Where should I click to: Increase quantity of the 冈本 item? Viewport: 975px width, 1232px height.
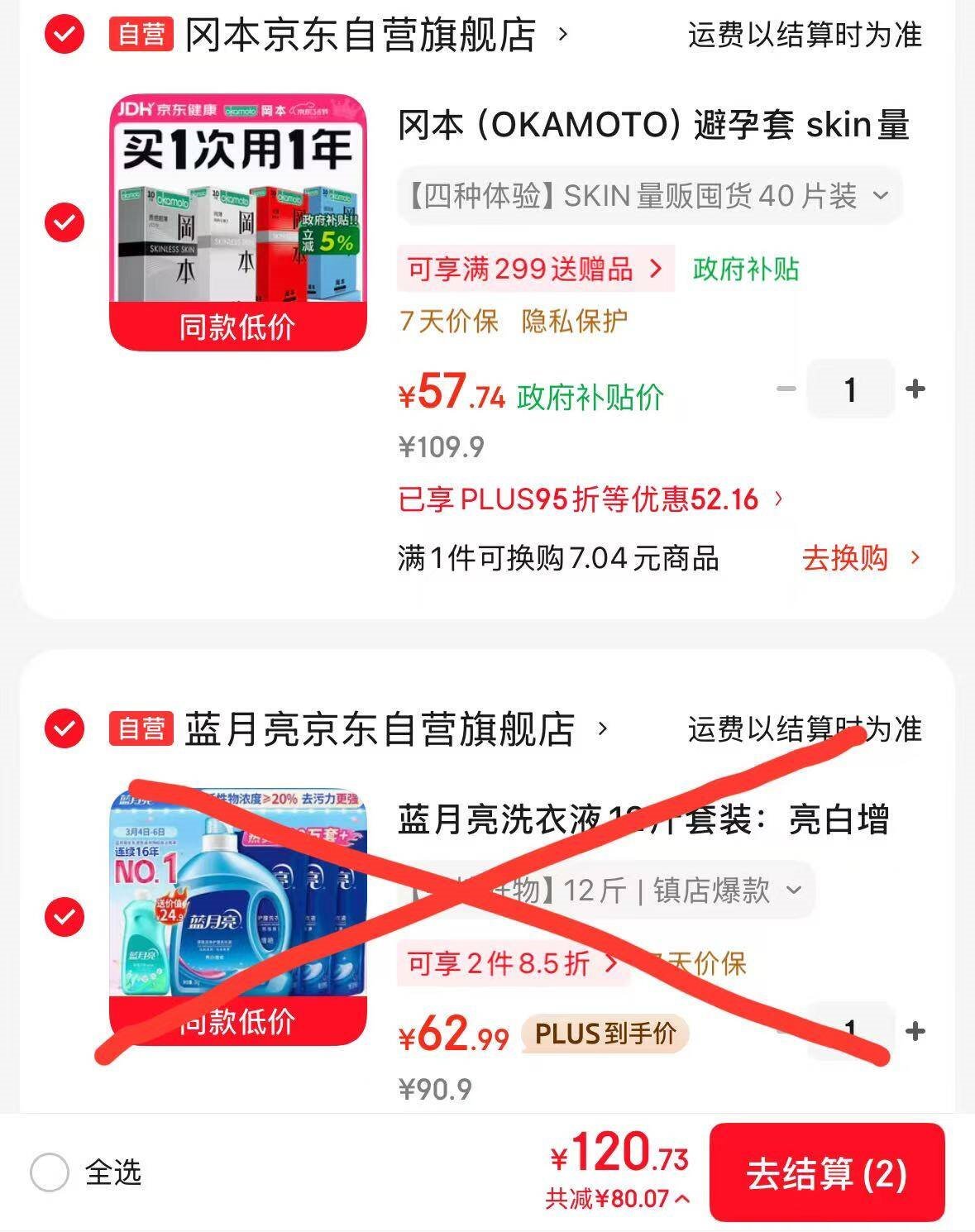(x=915, y=389)
